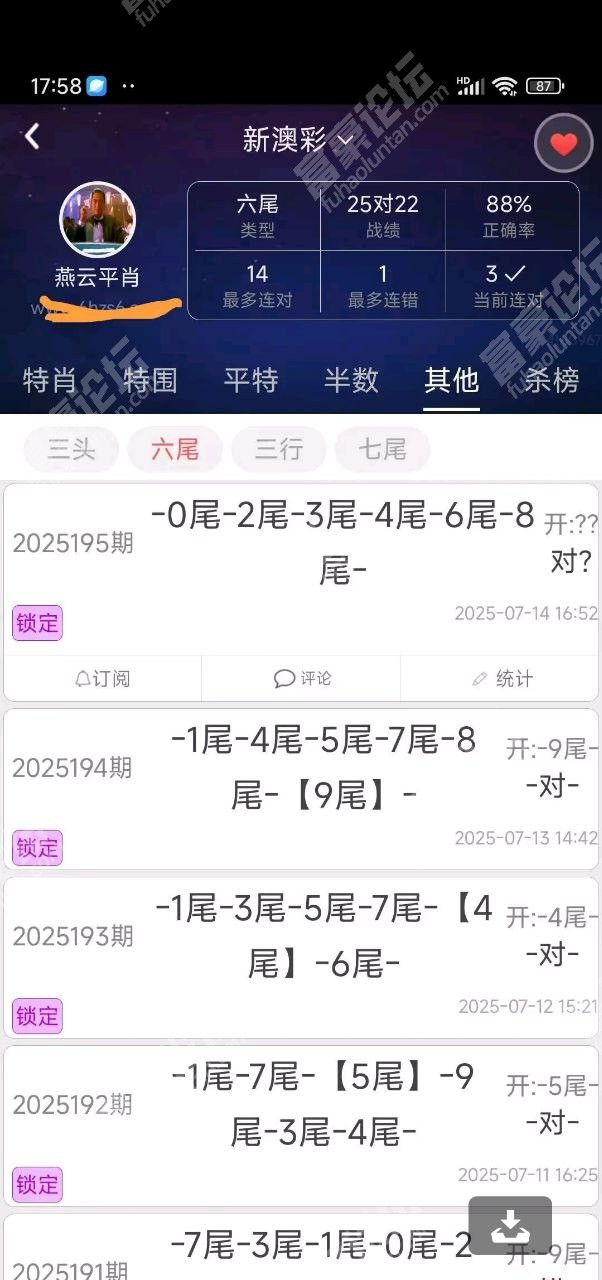The height and width of the screenshot is (1280, 602).
Task: Select the 其他 tab
Action: (451, 380)
